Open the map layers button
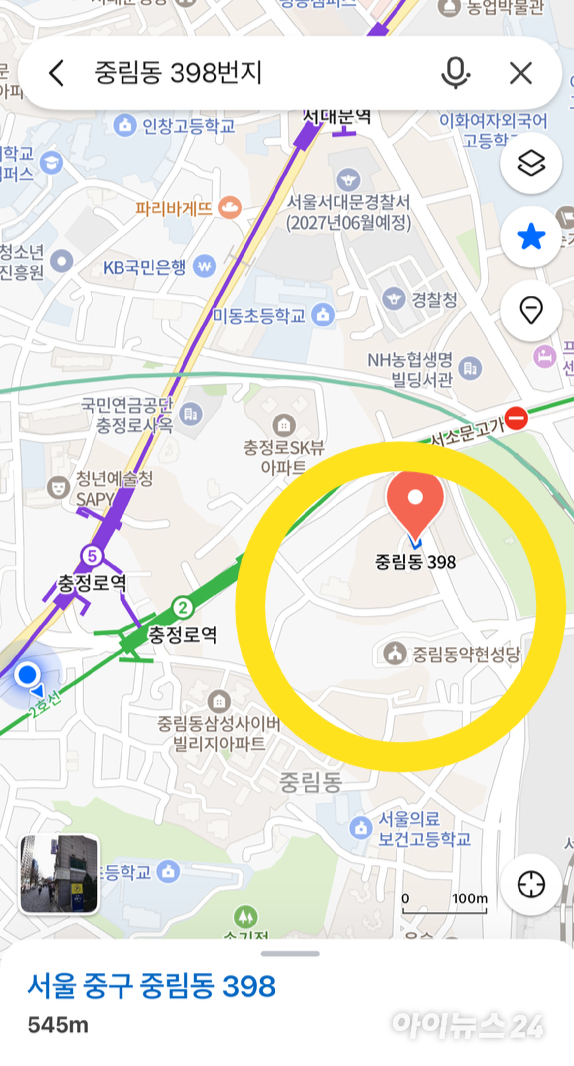574x1066 pixels. 531,163
